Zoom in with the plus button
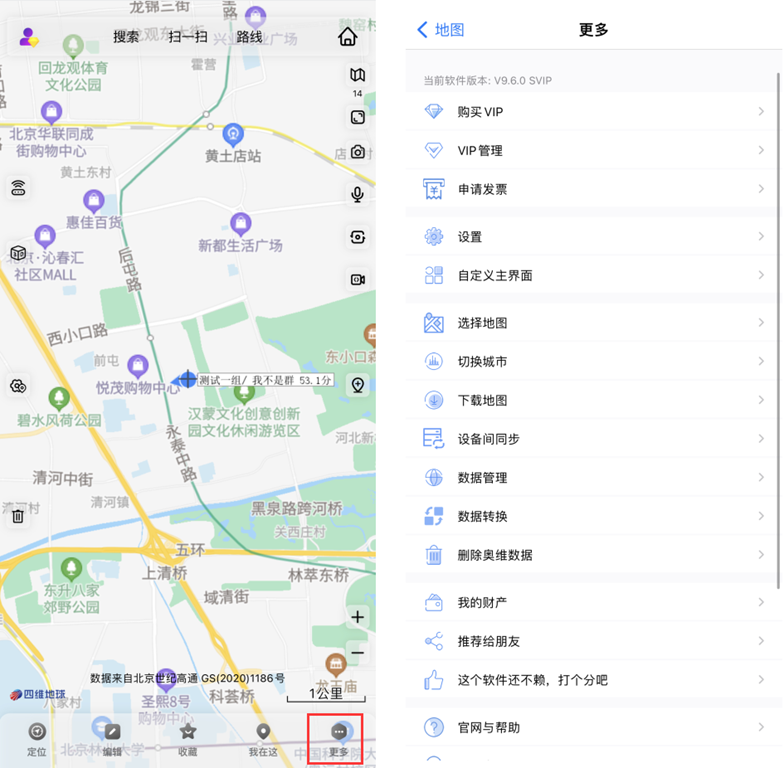This screenshot has width=784, height=768. click(x=357, y=617)
